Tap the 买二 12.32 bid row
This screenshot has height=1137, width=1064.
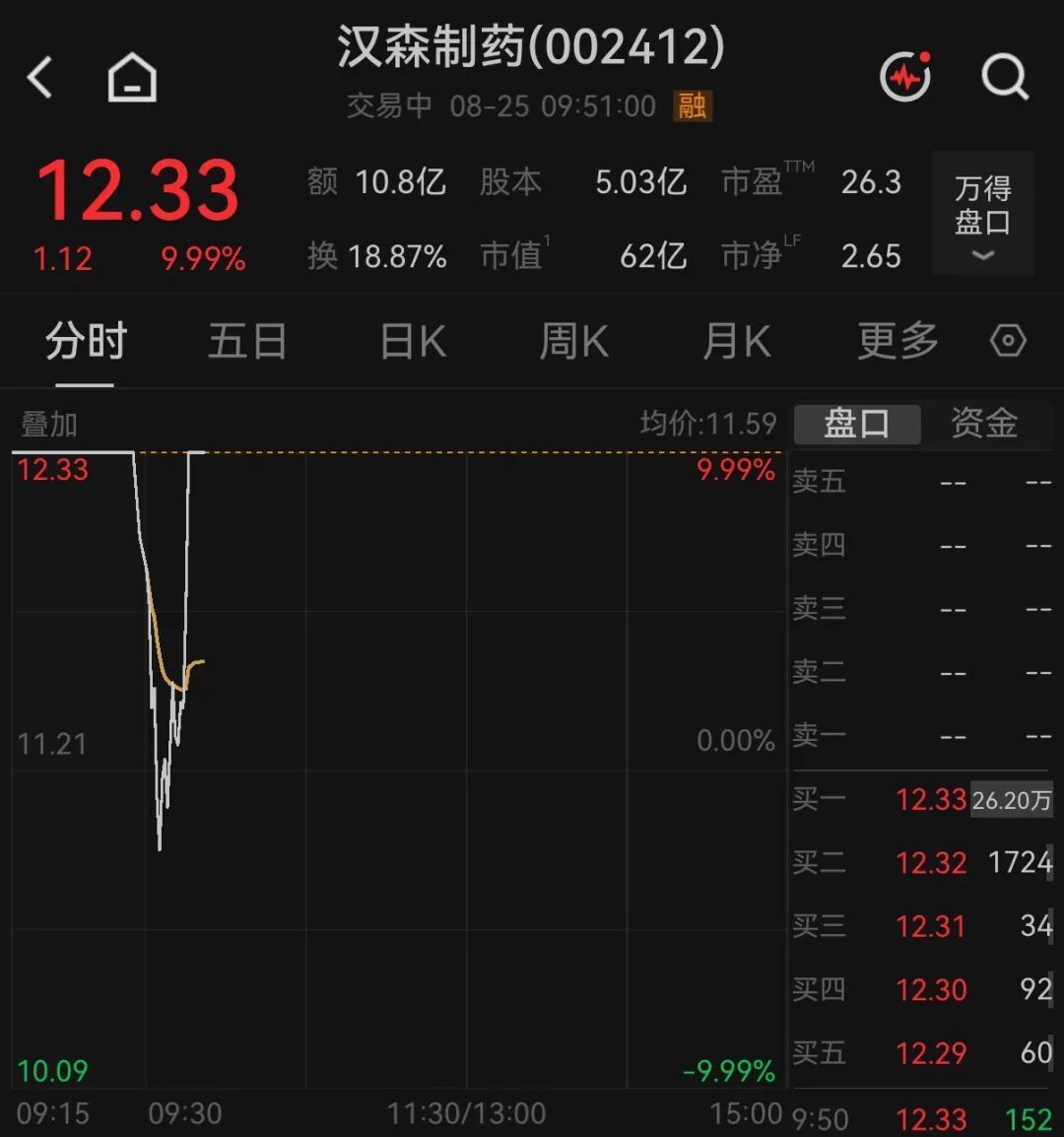click(922, 863)
